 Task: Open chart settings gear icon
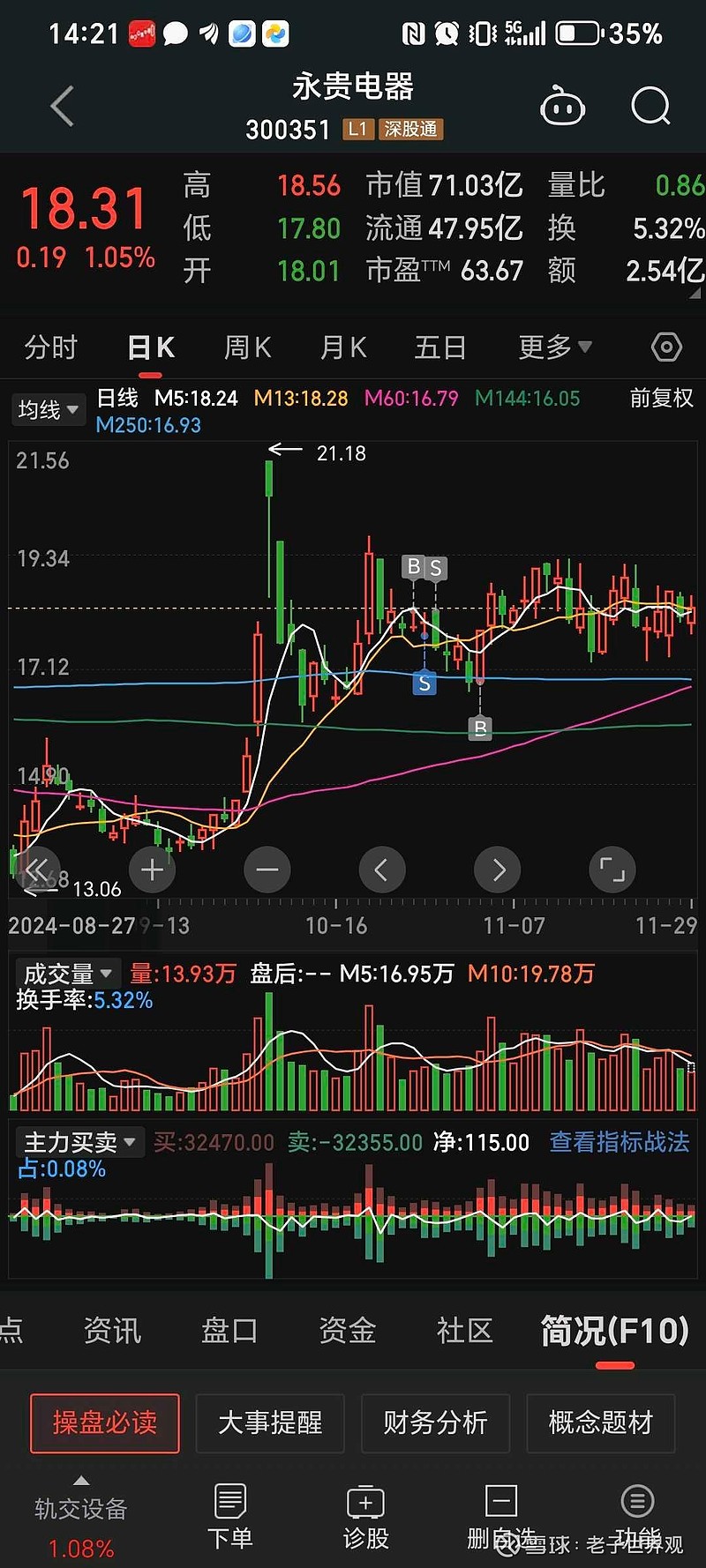click(665, 347)
